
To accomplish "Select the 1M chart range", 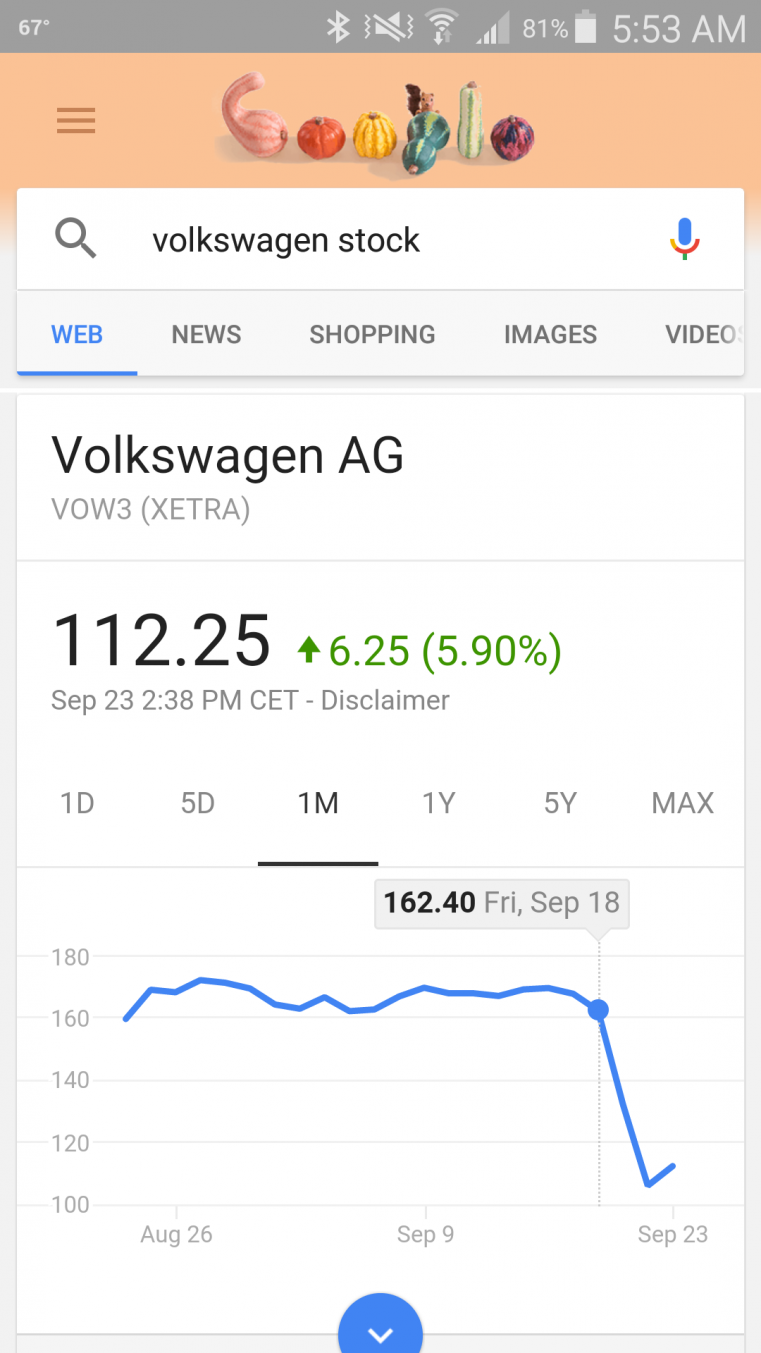I will click(x=318, y=803).
